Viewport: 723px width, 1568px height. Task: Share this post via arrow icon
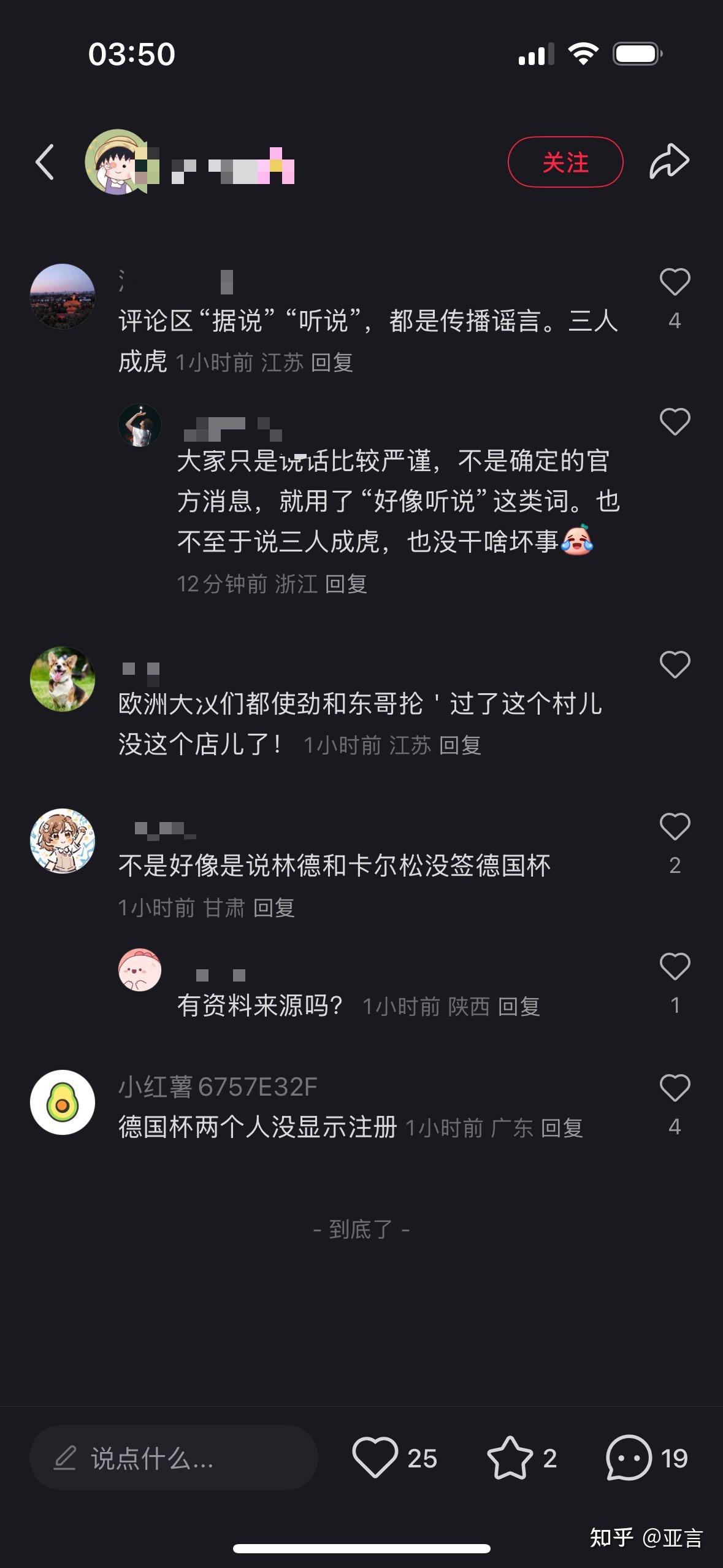tap(669, 161)
